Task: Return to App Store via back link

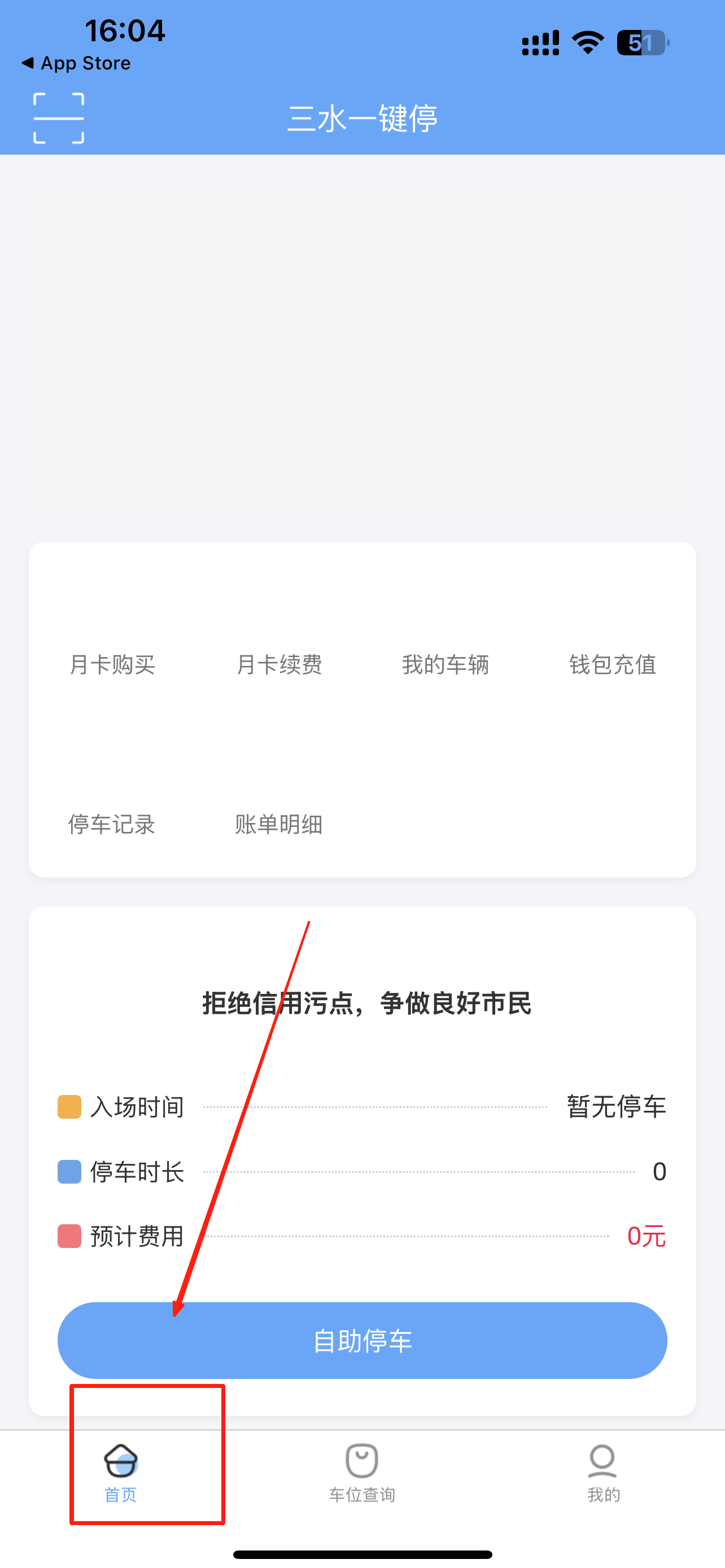Action: click(x=77, y=63)
